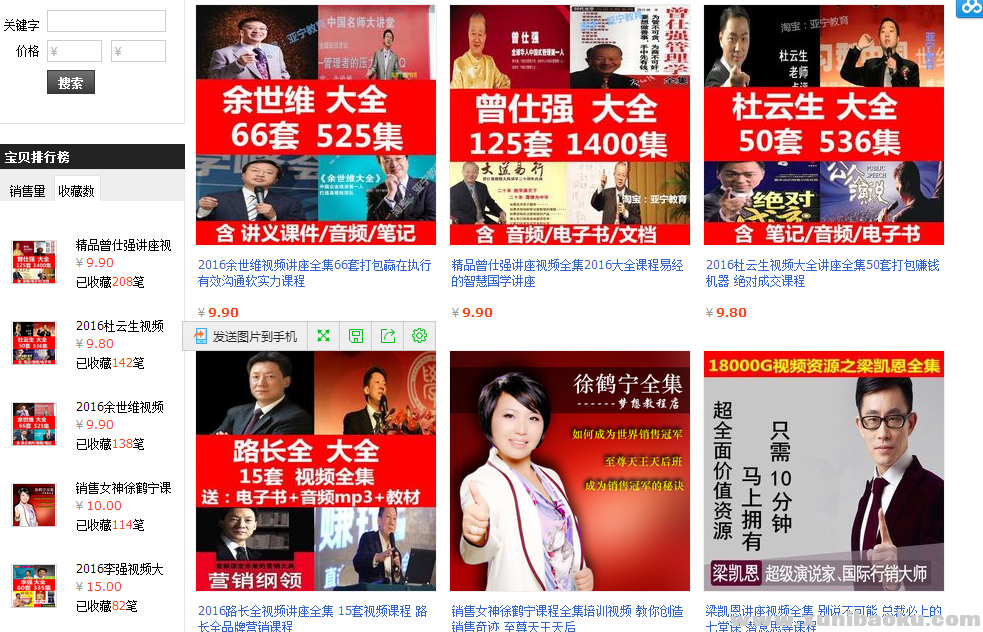The width and height of the screenshot is (983, 632).
Task: Tap the 搜索 search button
Action: (70, 83)
